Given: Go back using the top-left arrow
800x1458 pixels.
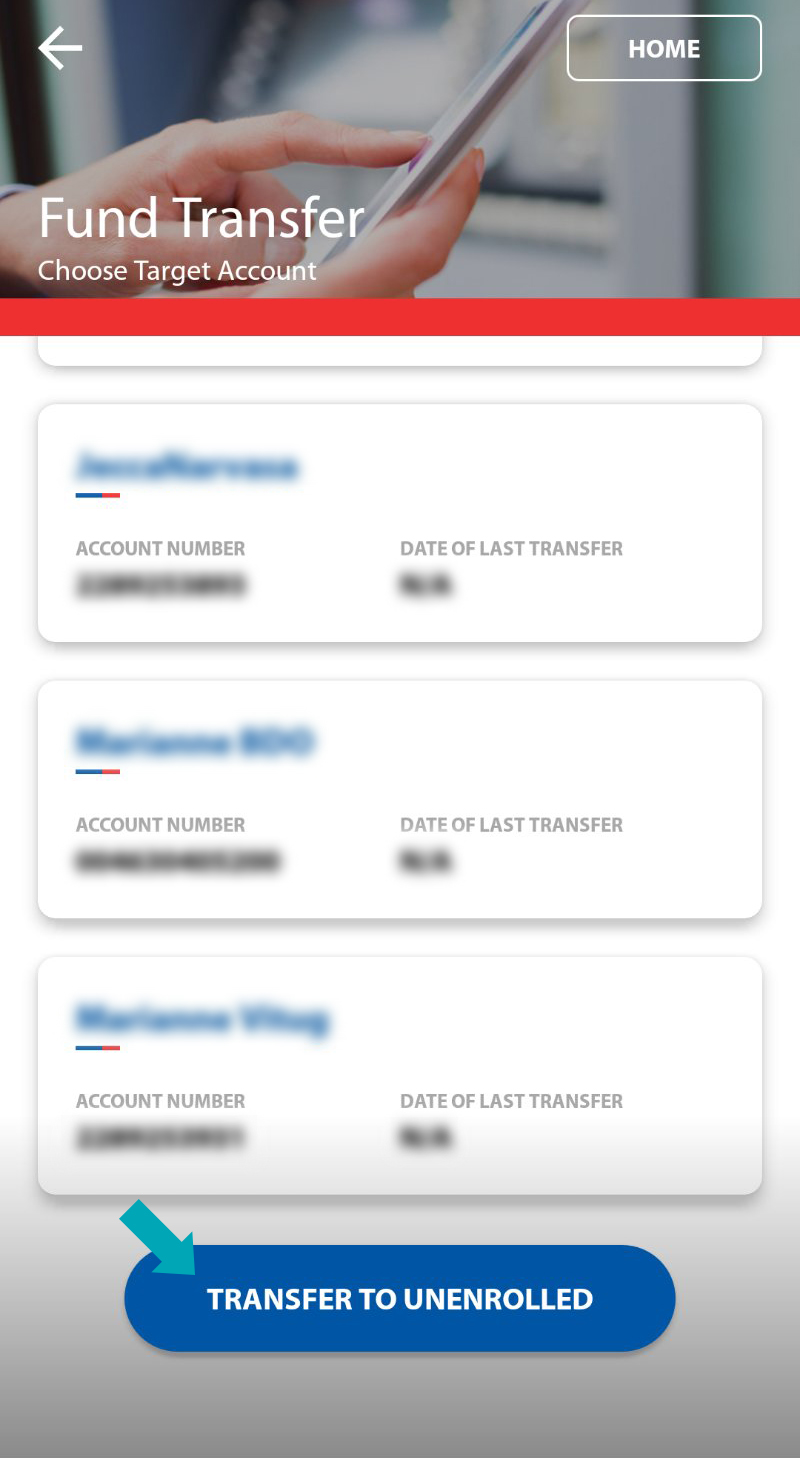Looking at the screenshot, I should [60, 48].
